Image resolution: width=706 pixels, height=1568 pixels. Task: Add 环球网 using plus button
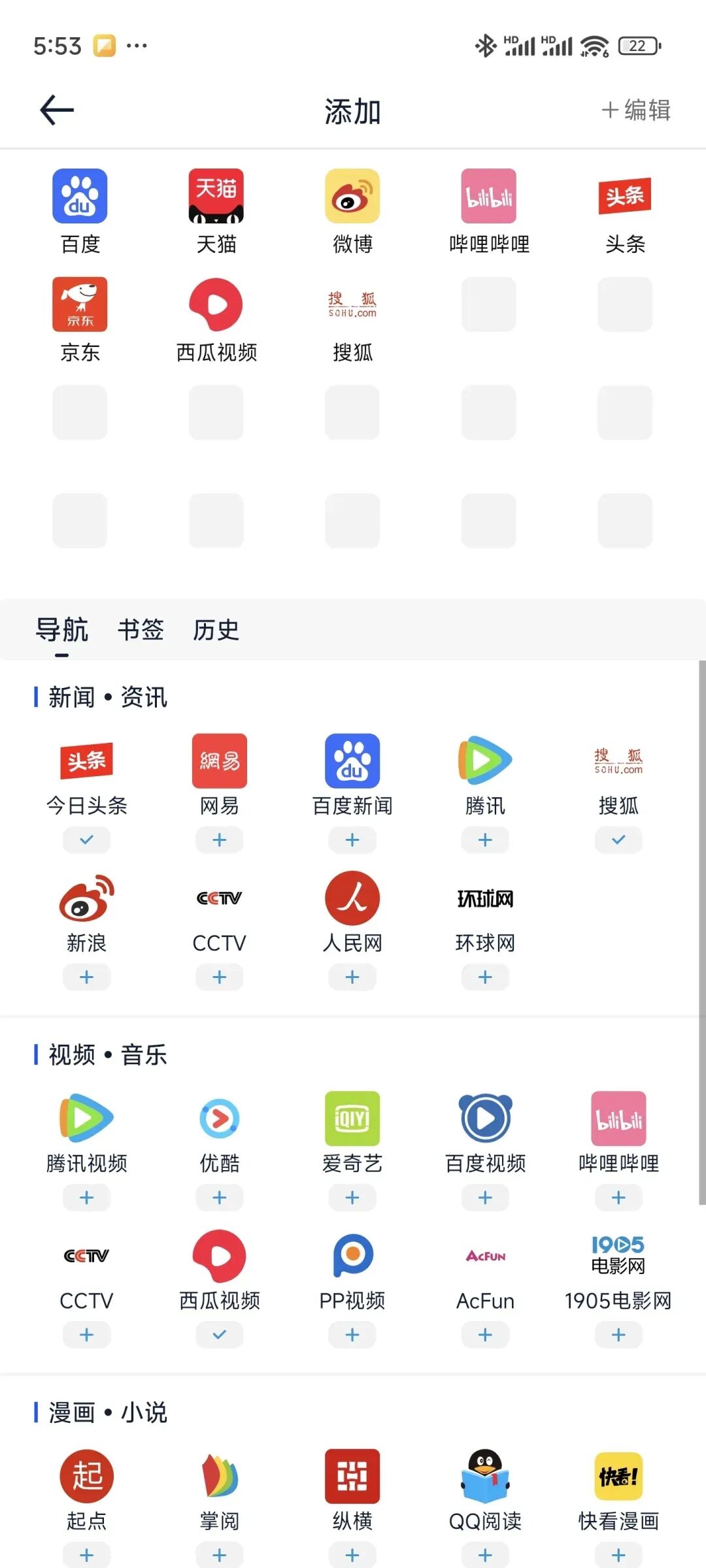(x=485, y=977)
